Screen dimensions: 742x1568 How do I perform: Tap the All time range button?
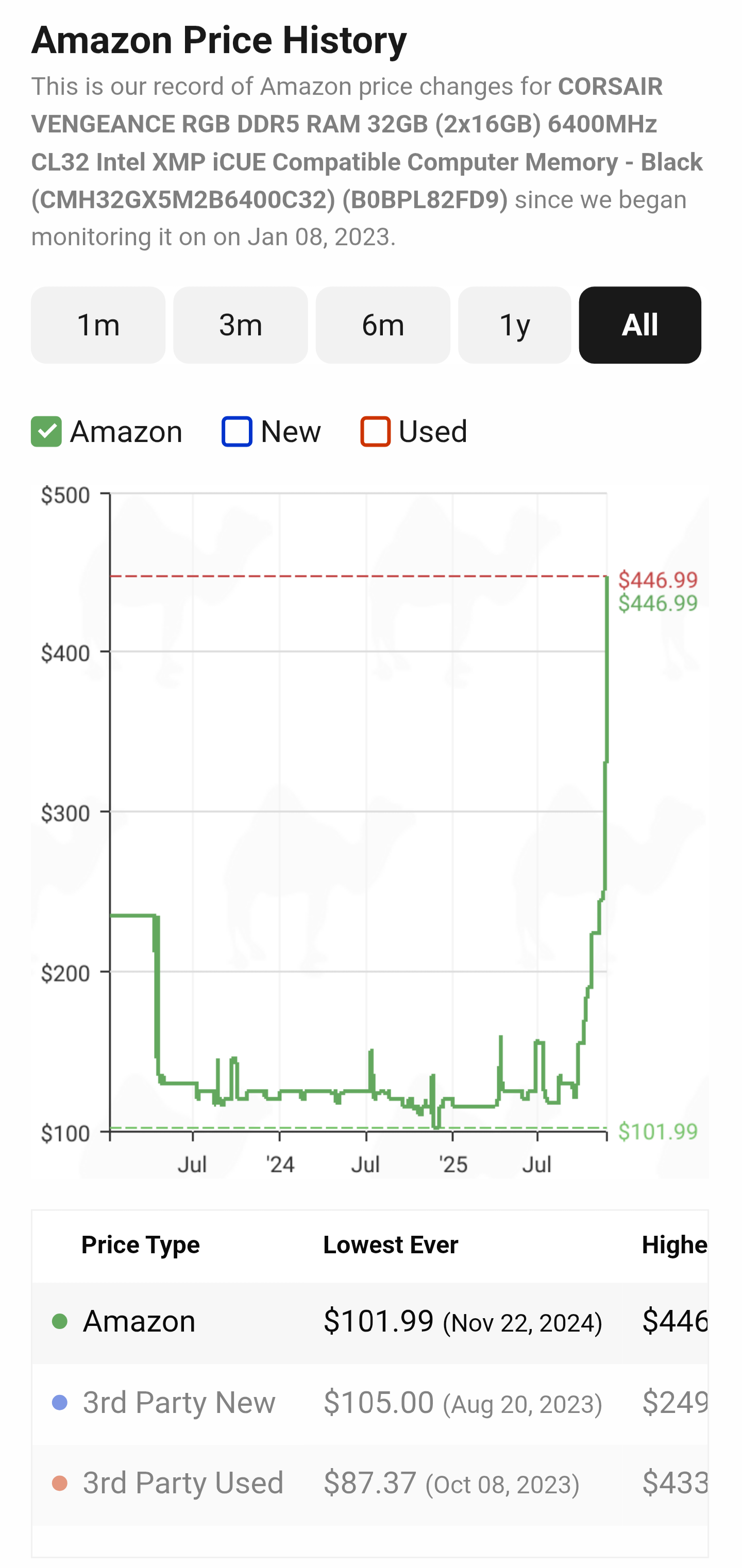tap(640, 325)
